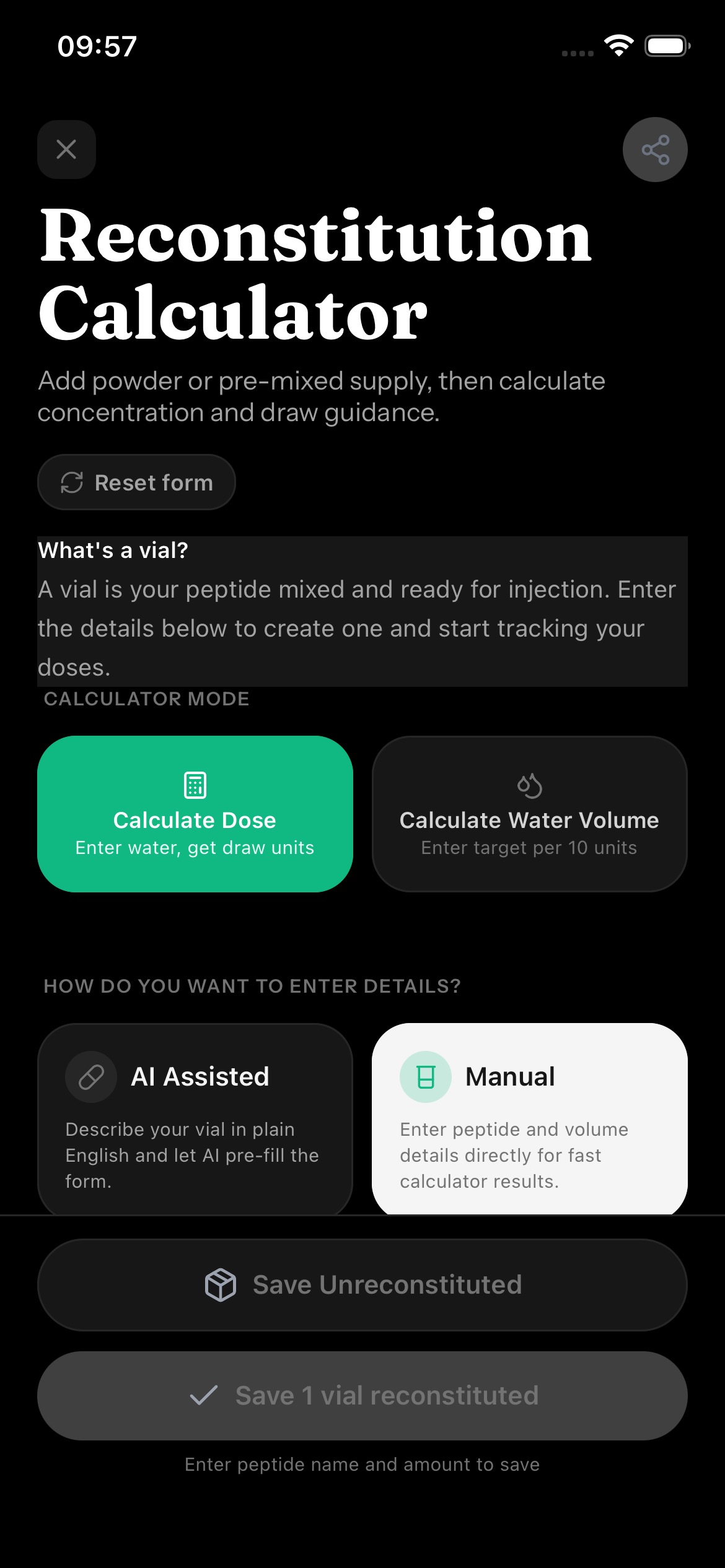Tap Reset form
Screen dimensions: 725x1568
point(136,482)
